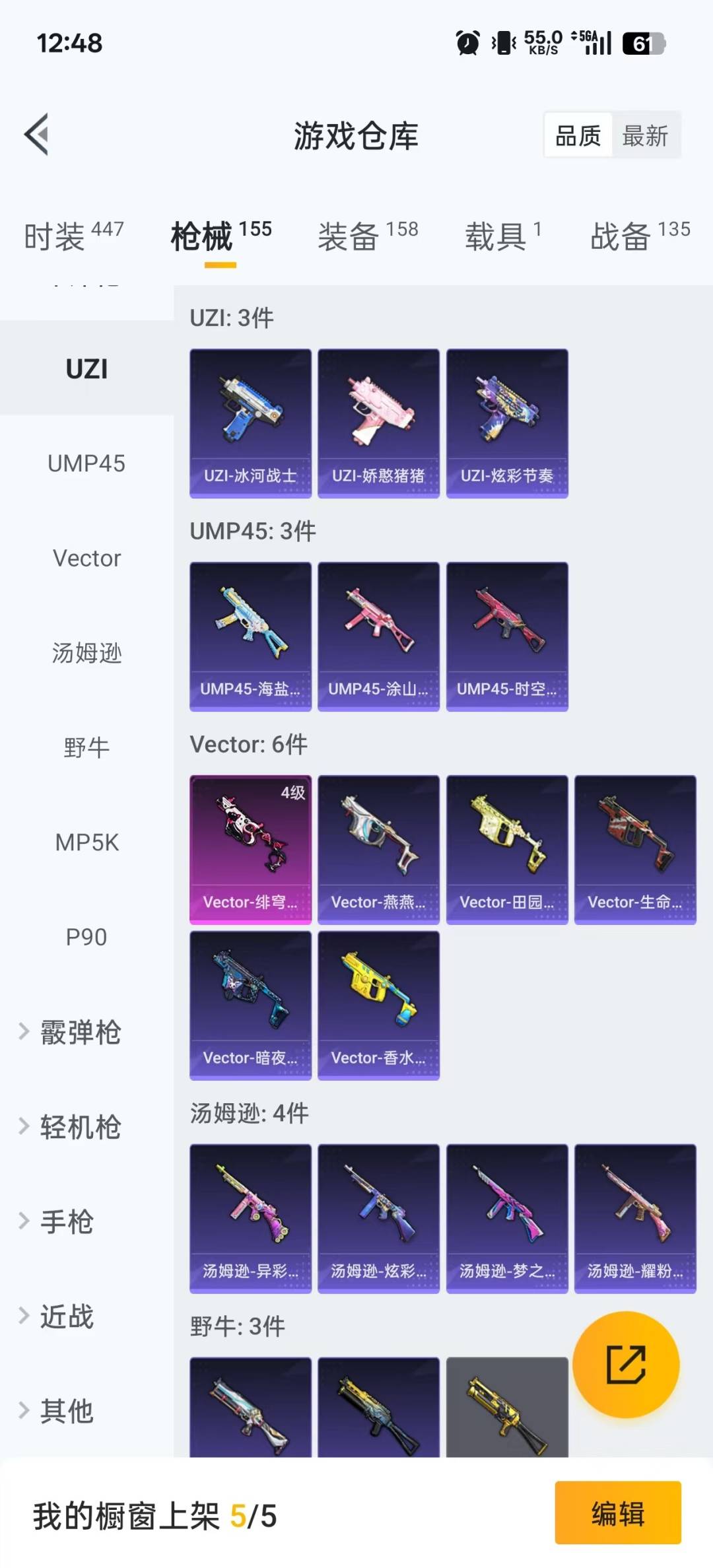Image resolution: width=713 pixels, height=1568 pixels.
Task: Open the Vector-香水 skin tile
Action: [x=378, y=1006]
